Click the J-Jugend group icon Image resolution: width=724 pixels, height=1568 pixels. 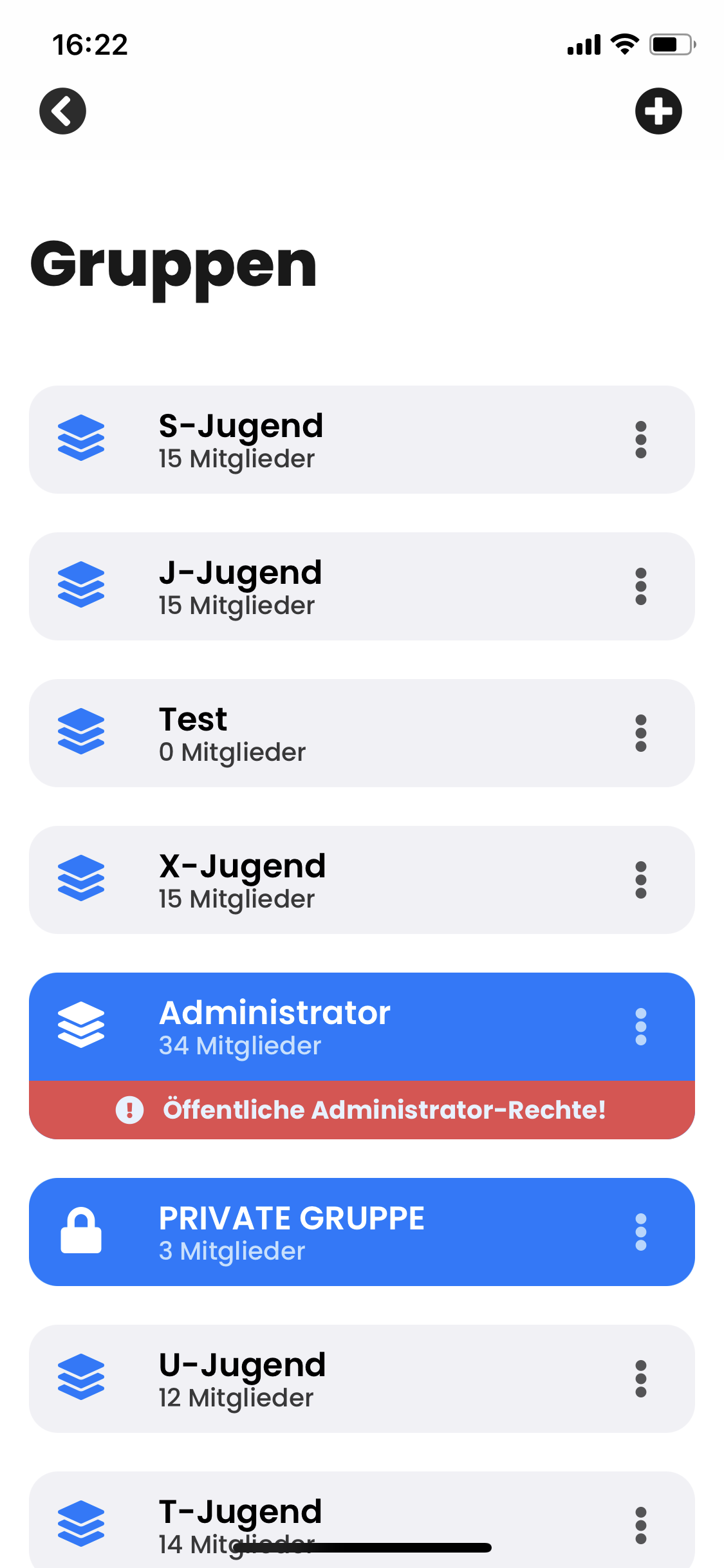tap(82, 586)
